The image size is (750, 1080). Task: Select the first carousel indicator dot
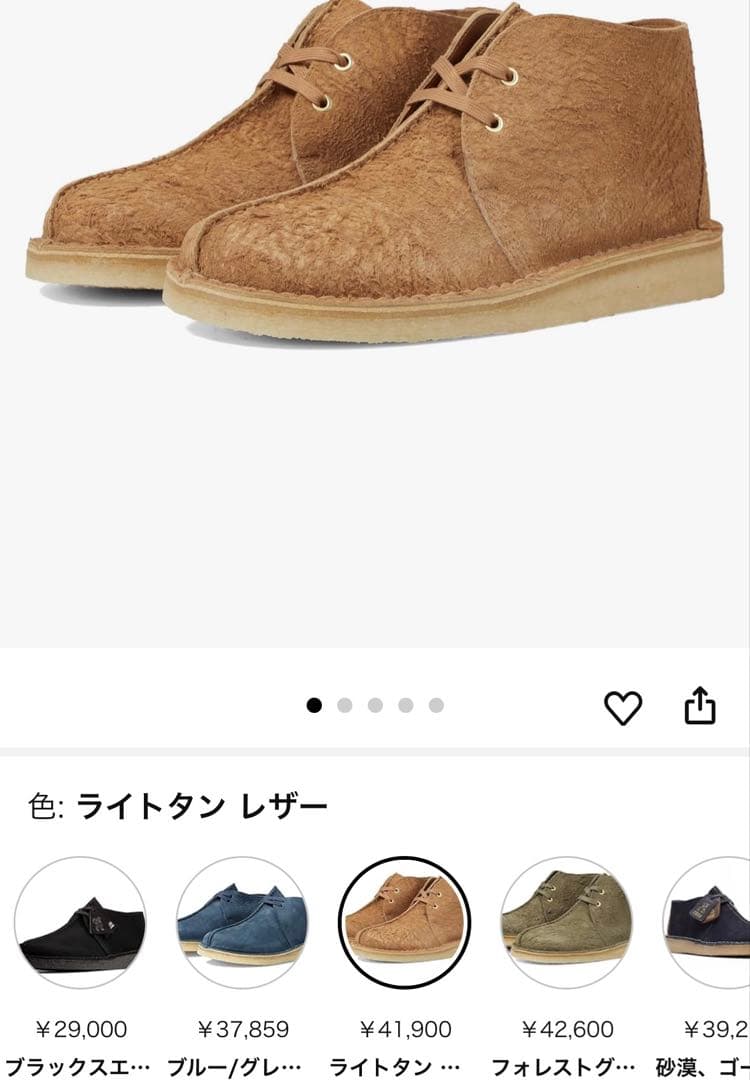click(316, 705)
